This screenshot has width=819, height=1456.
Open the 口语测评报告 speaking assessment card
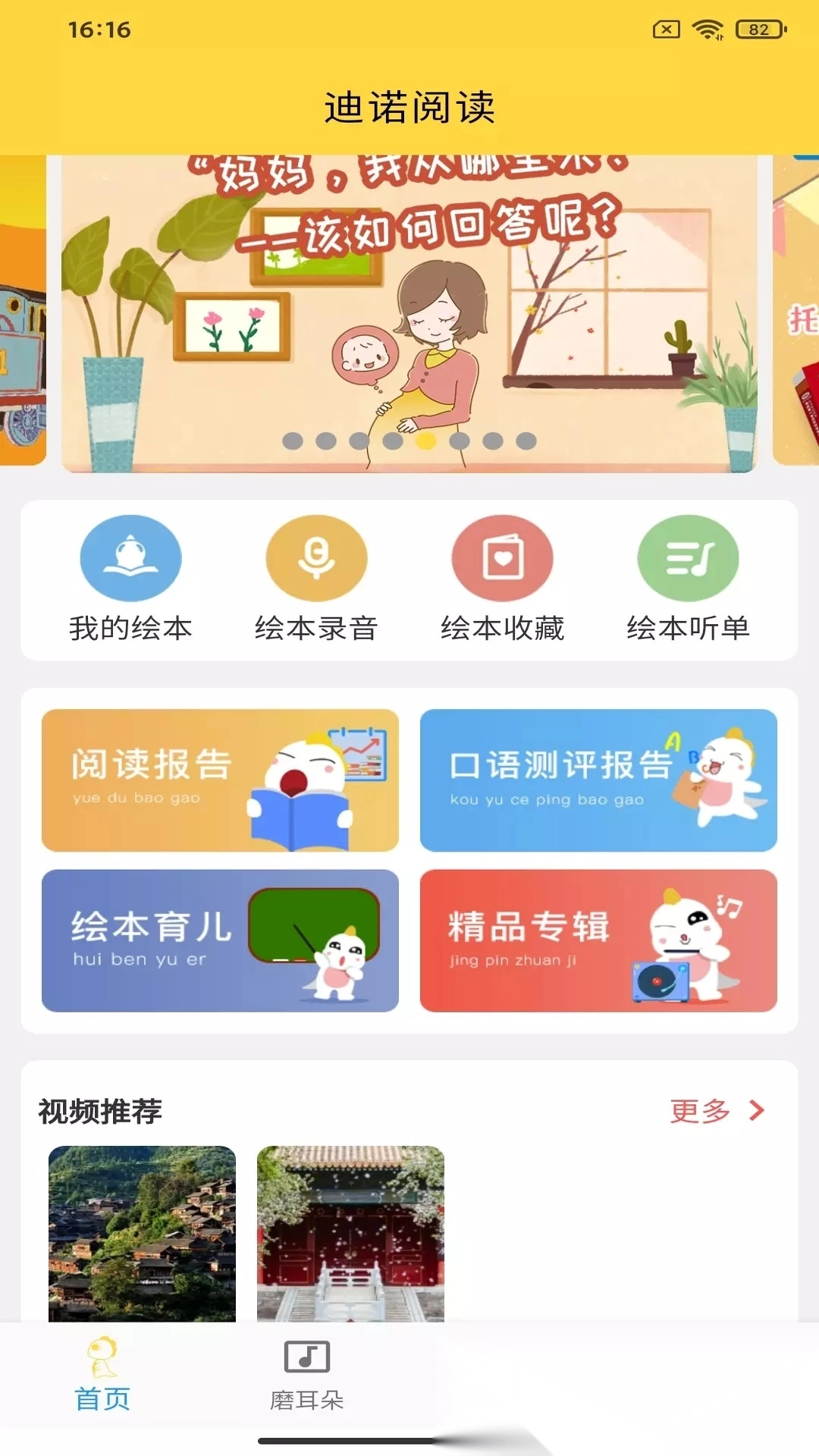tap(598, 781)
